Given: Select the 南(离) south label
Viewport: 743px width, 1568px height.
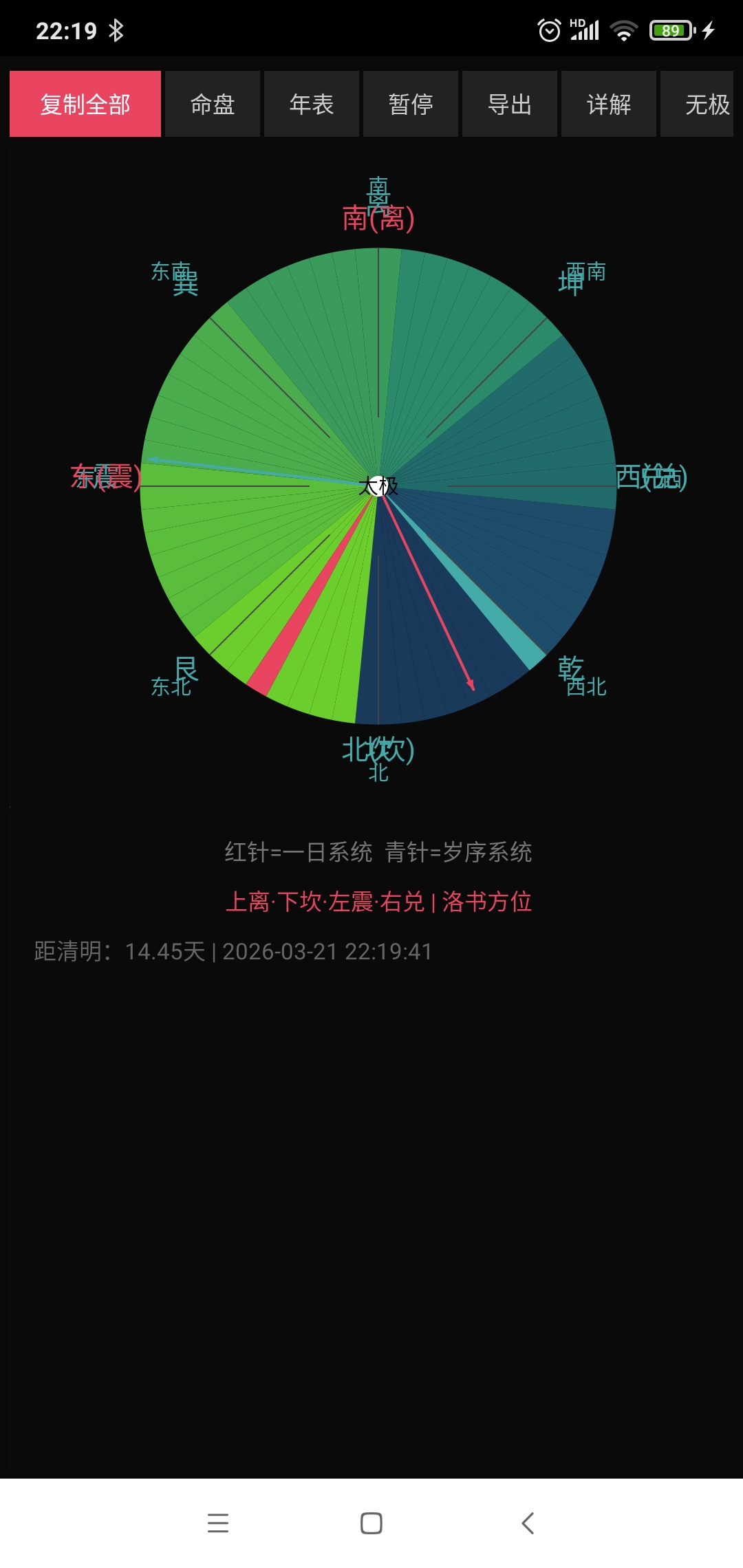Looking at the screenshot, I should coord(378,219).
